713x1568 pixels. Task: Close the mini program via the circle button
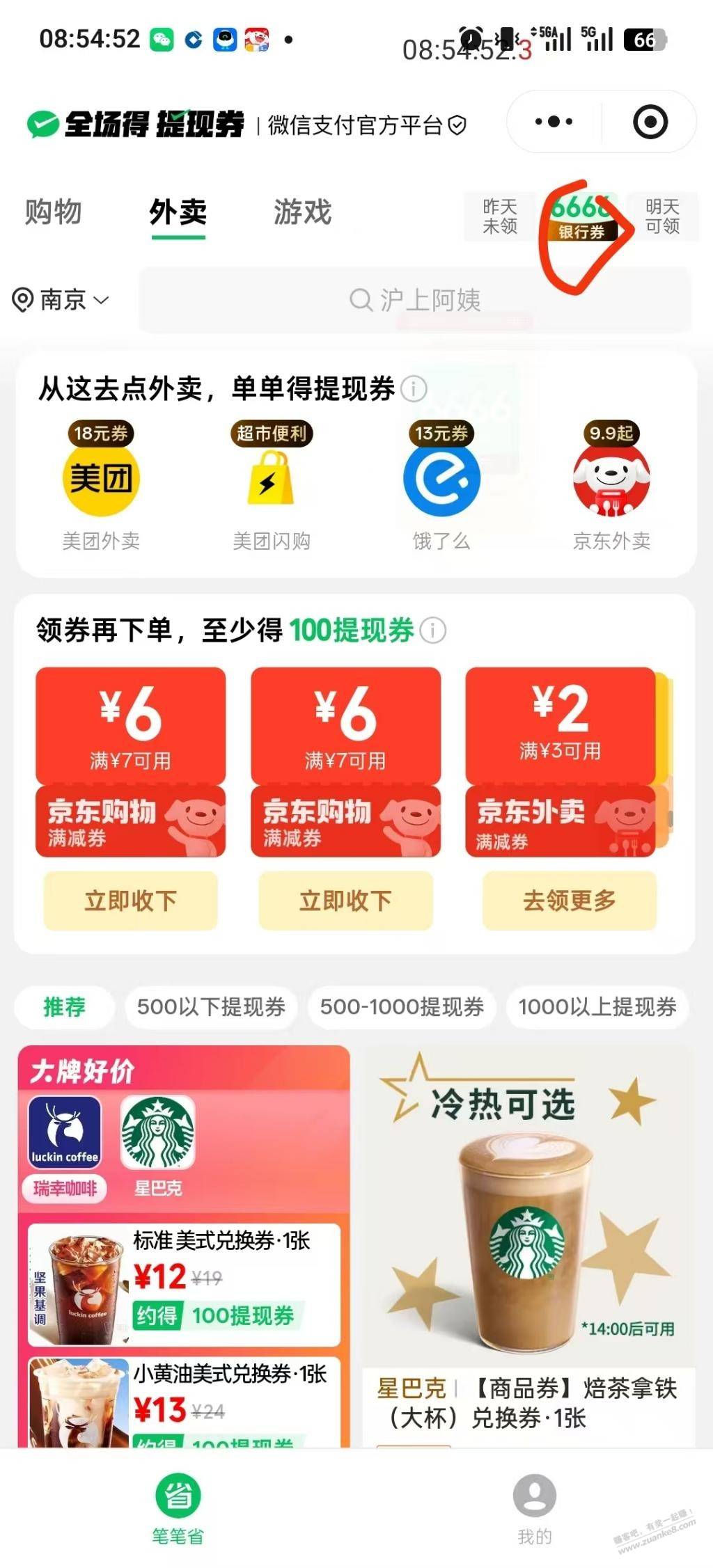point(650,122)
